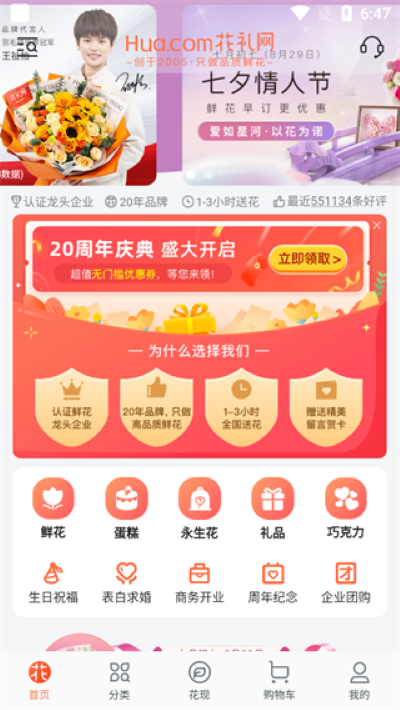Open the 鲜花 category

(x=53, y=509)
